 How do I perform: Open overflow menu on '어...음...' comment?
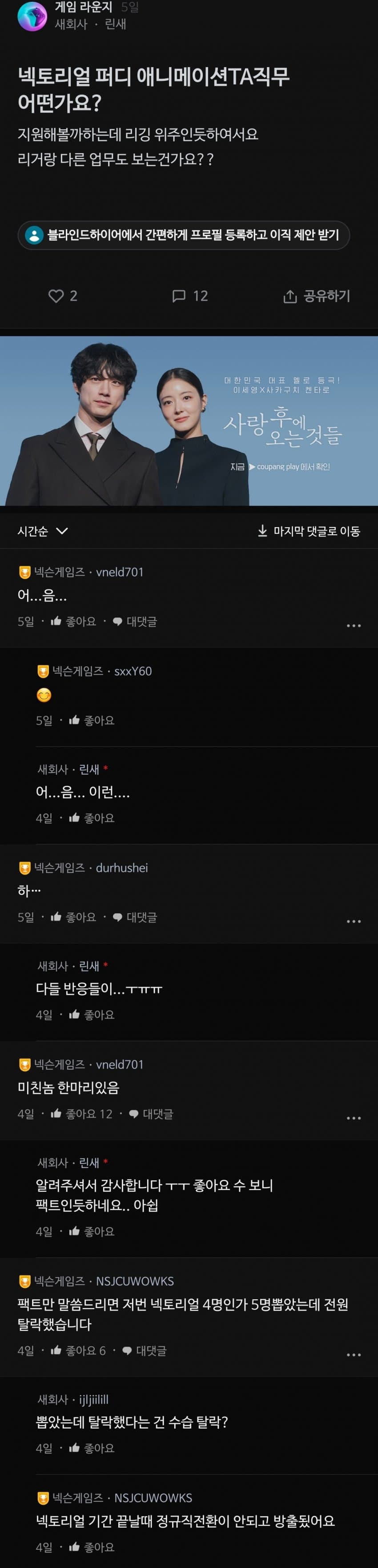[x=354, y=625]
